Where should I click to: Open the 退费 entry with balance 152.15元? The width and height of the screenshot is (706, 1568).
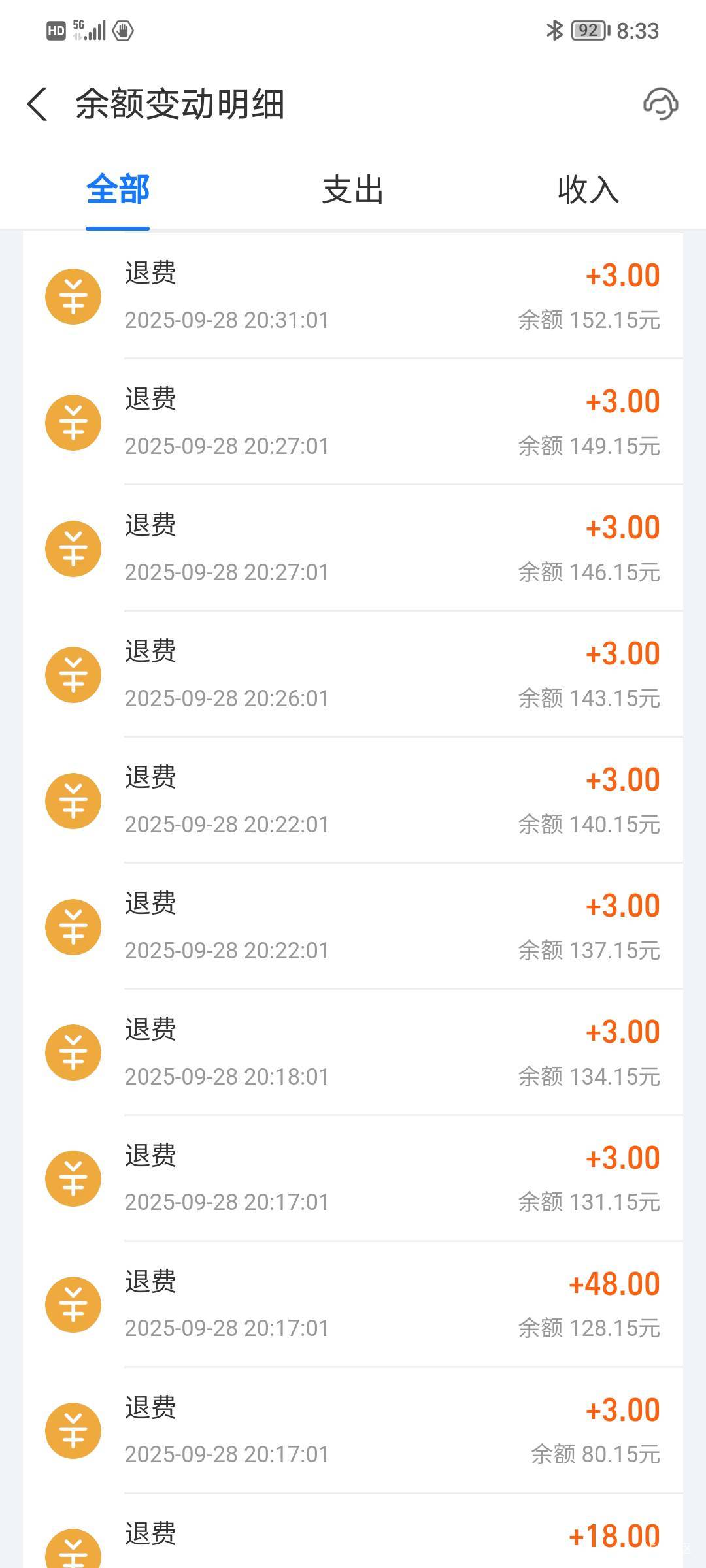click(x=353, y=296)
